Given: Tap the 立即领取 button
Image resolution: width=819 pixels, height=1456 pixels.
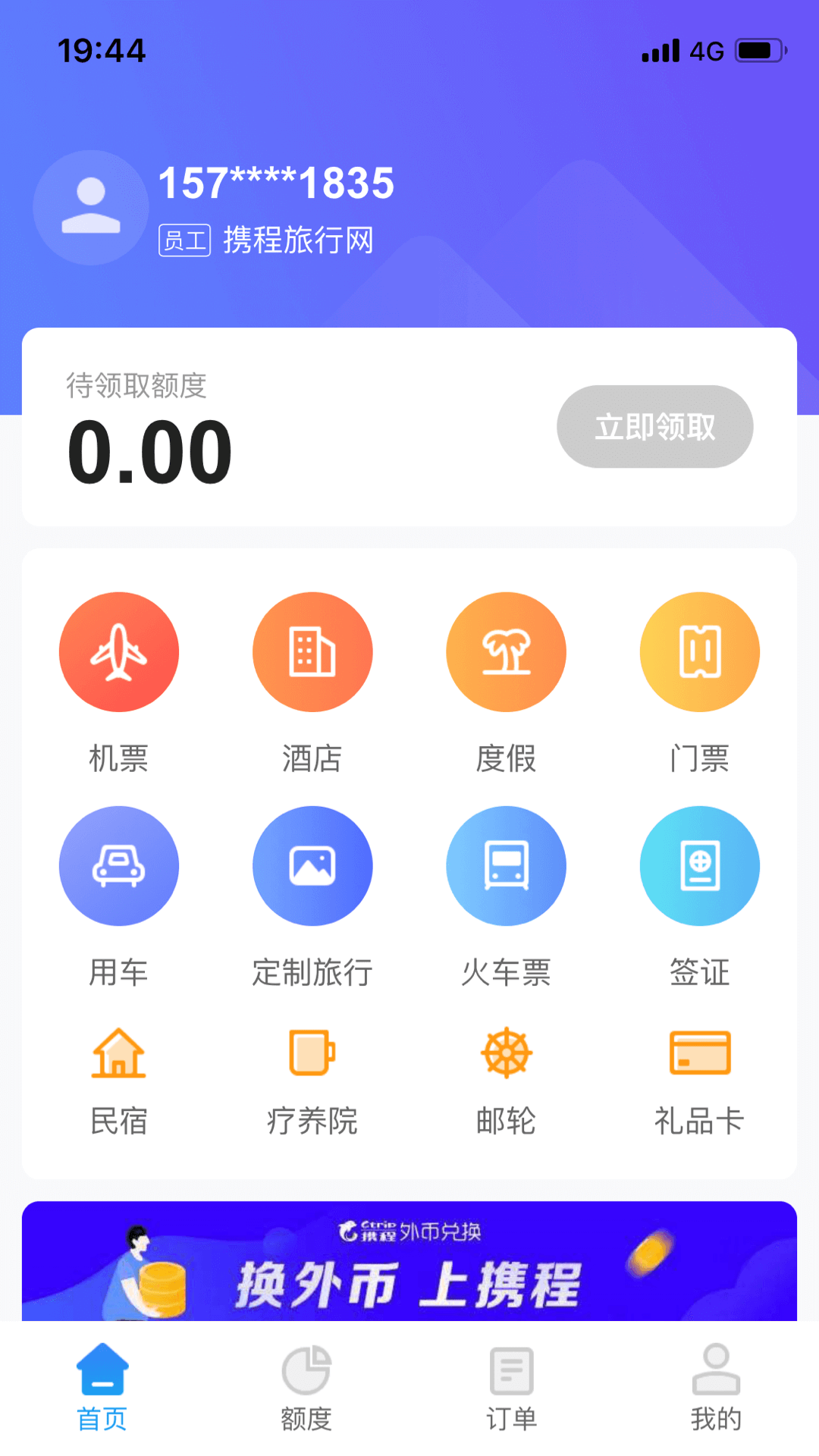Looking at the screenshot, I should [x=655, y=426].
